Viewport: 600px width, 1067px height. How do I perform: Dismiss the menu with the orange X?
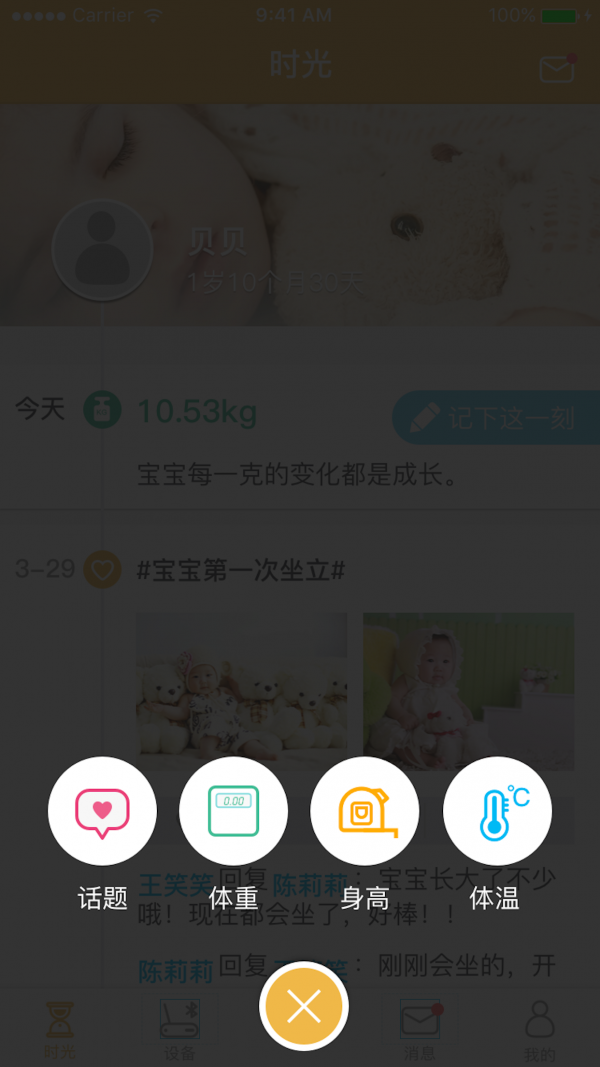point(304,1007)
